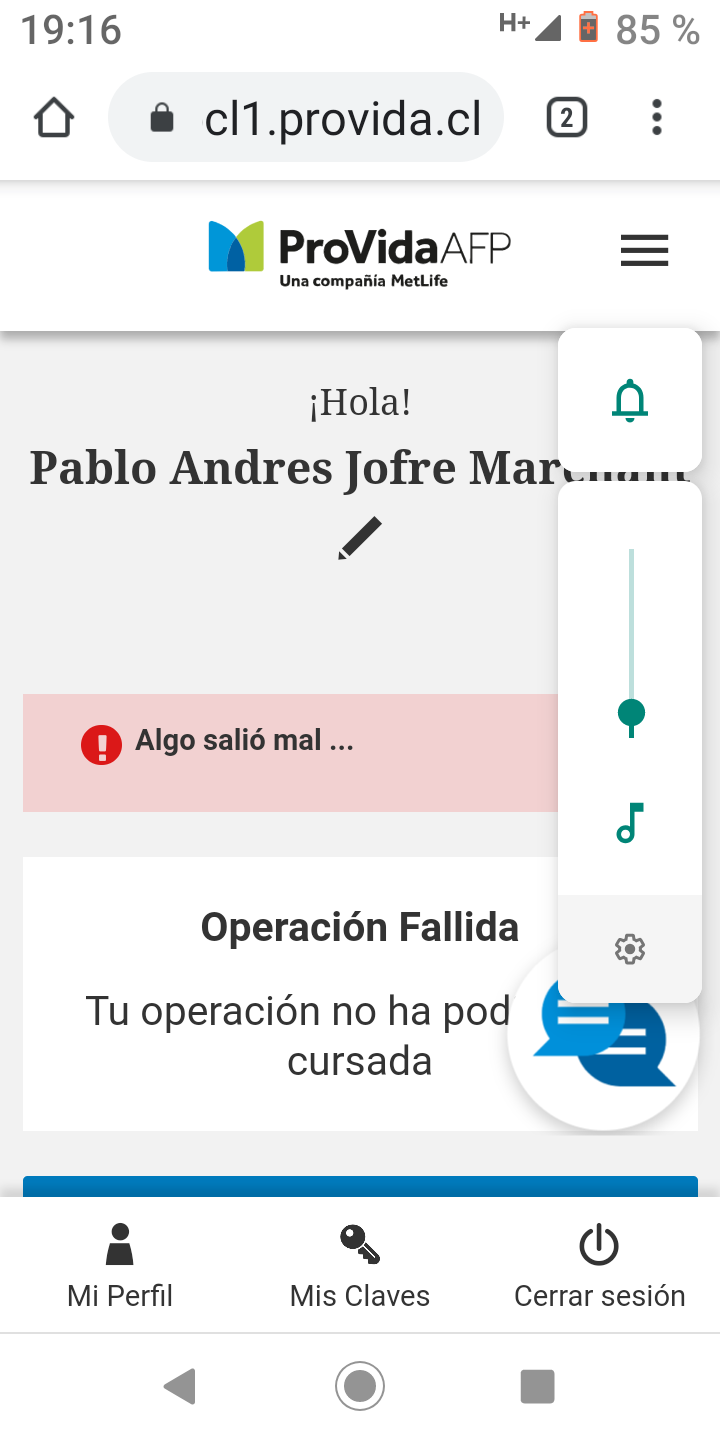
Task: Open the browser tab switcher
Action: pyautogui.click(x=566, y=118)
